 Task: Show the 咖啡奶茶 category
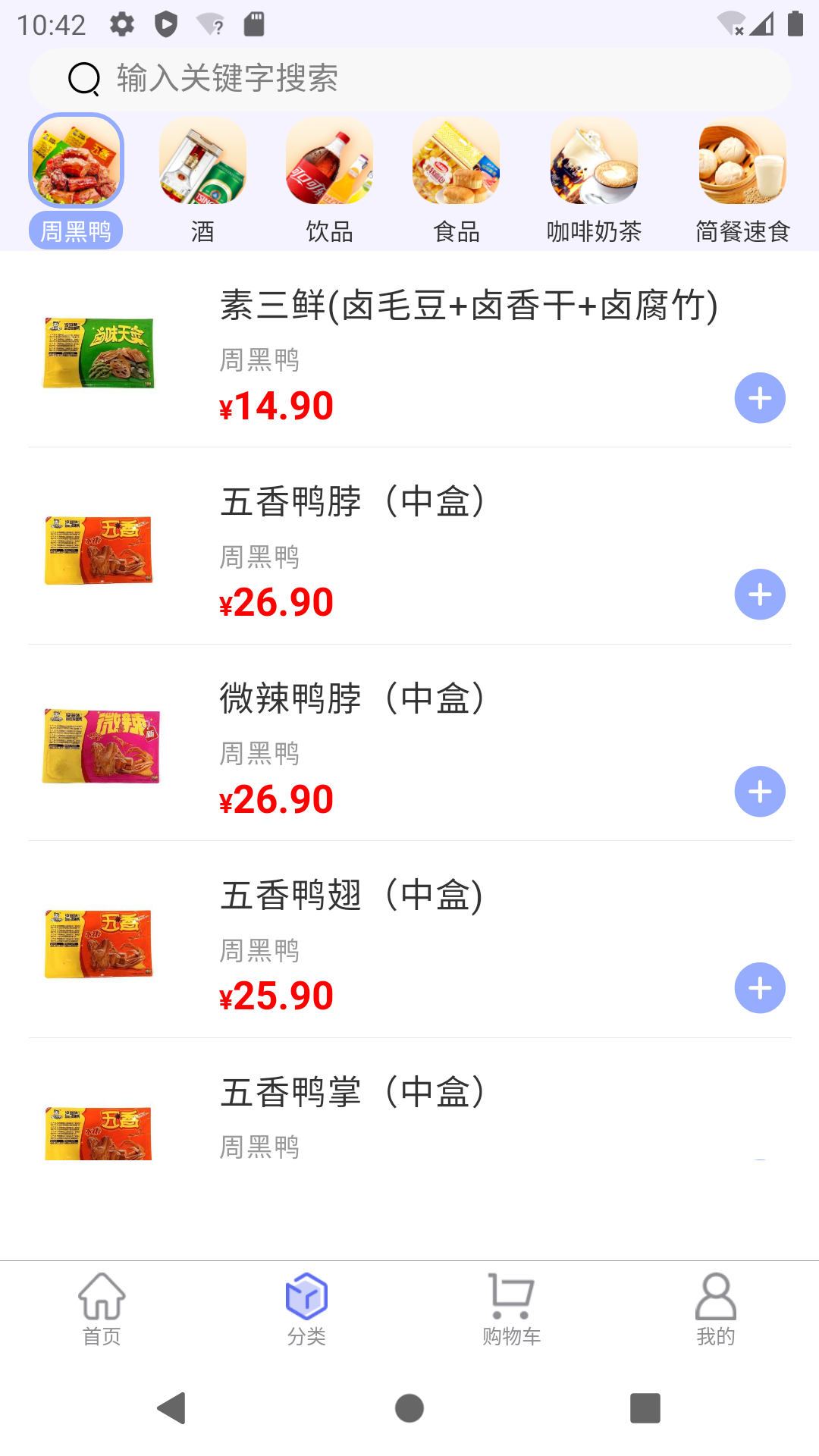594,180
